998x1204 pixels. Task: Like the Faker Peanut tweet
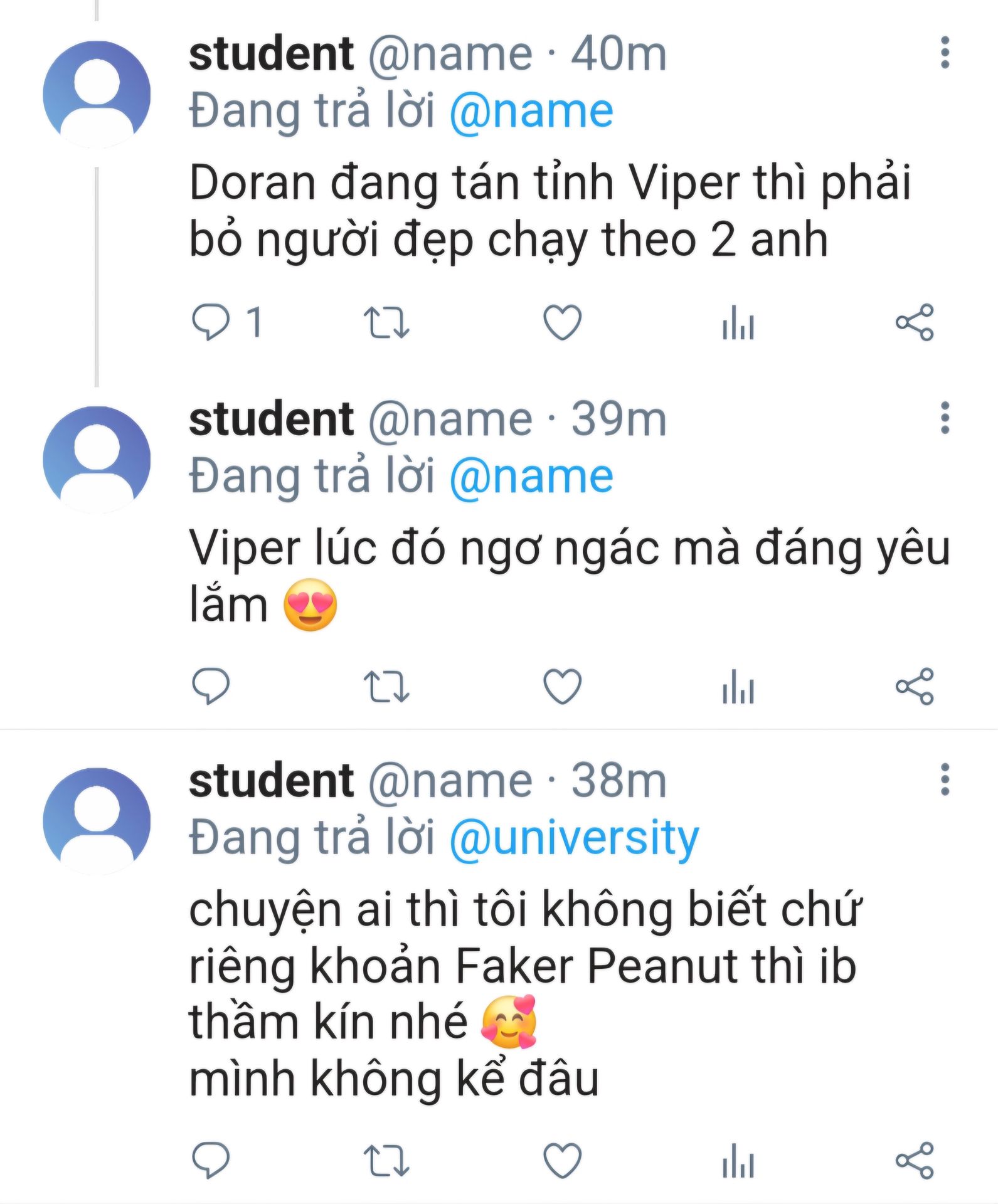pyautogui.click(x=562, y=1161)
